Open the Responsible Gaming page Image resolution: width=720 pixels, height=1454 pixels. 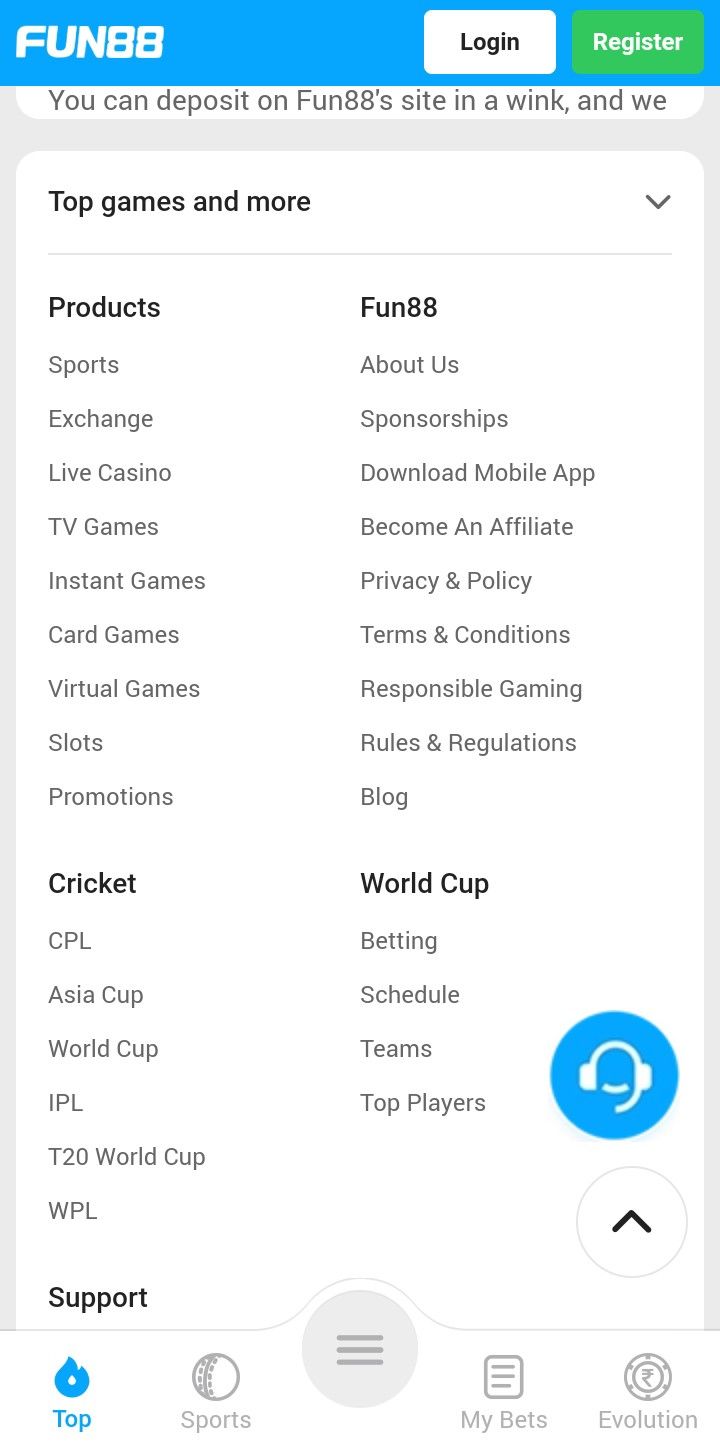click(x=471, y=689)
